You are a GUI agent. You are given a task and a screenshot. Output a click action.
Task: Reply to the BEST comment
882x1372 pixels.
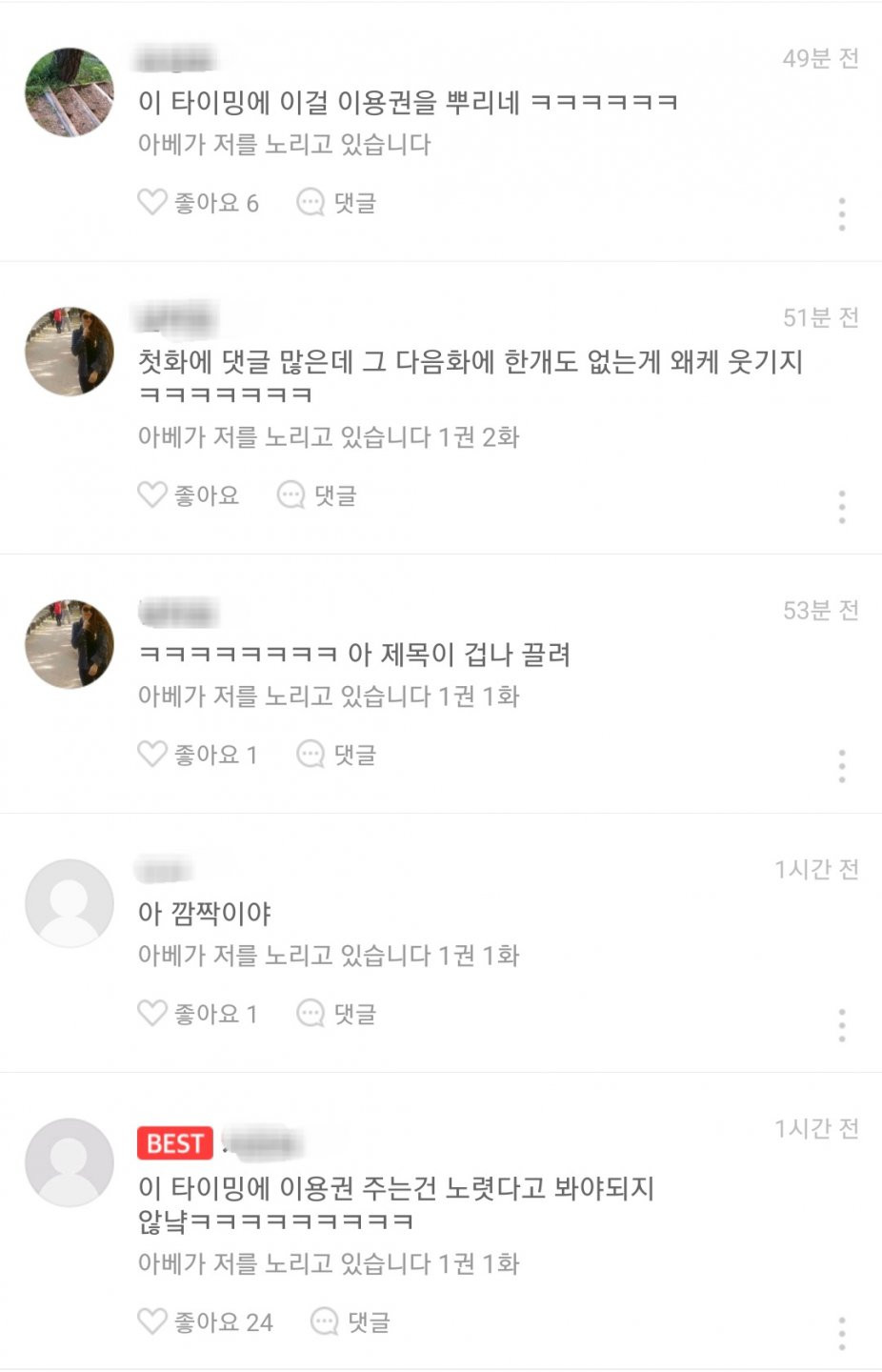(x=351, y=1322)
